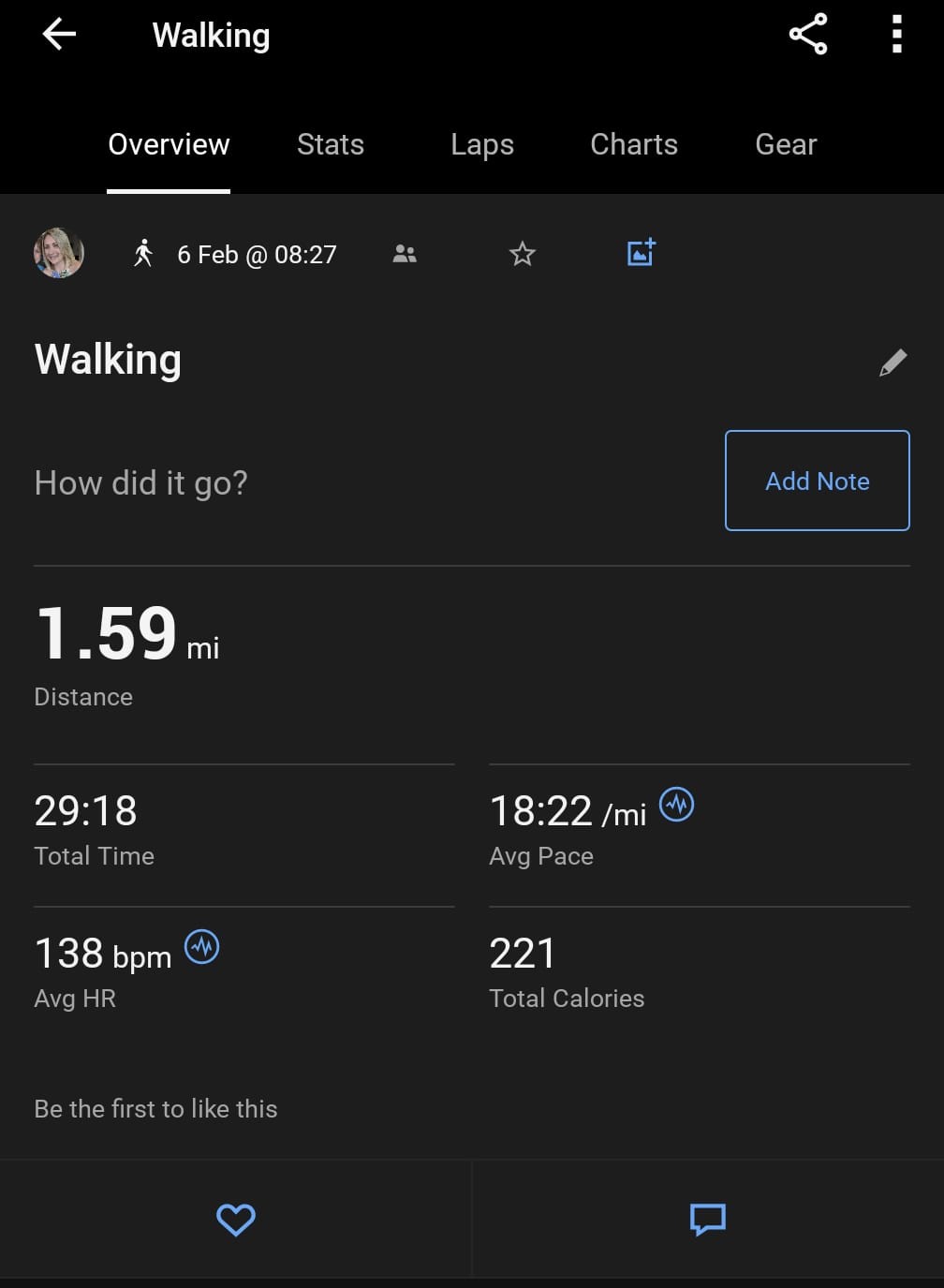Image resolution: width=944 pixels, height=1288 pixels.
Task: Add a photo to this activity
Action: point(640,253)
